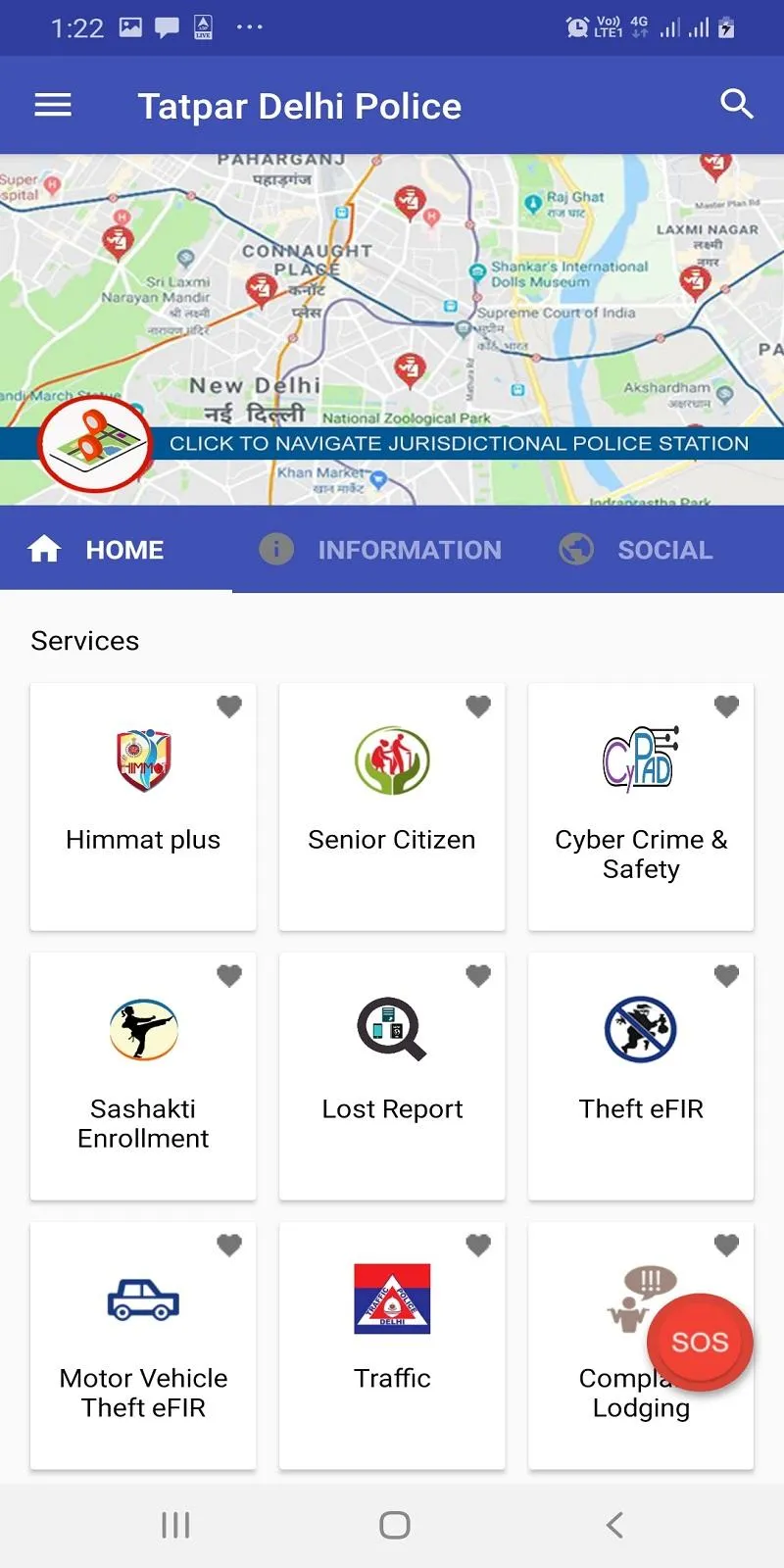Switch to the Information tab
The image size is (784, 1568).
point(381,550)
